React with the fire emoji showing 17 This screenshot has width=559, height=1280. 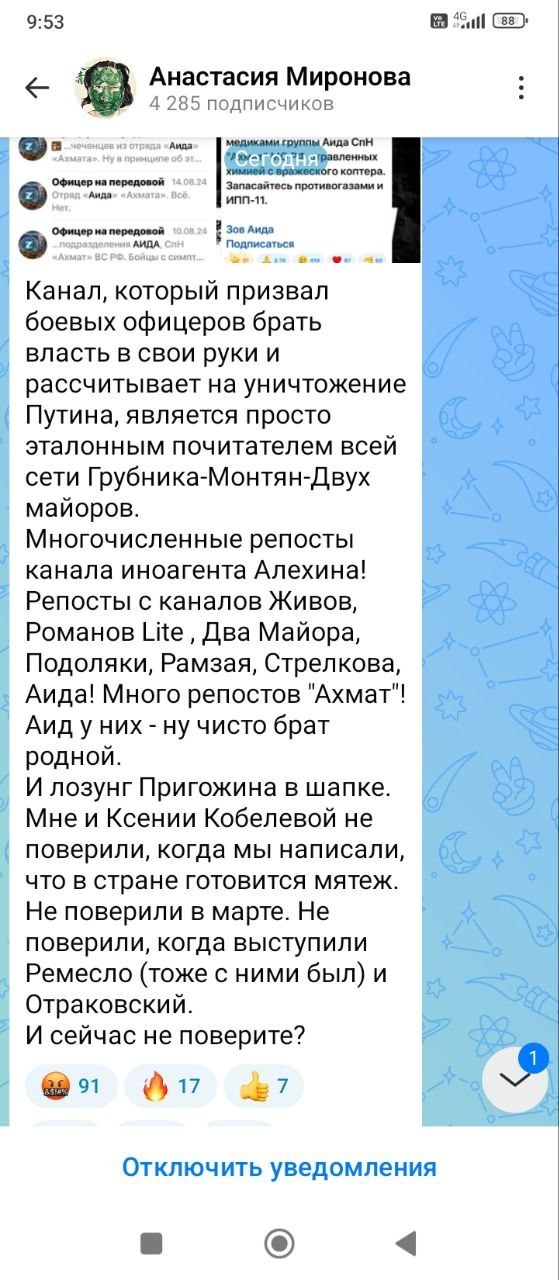(172, 1086)
